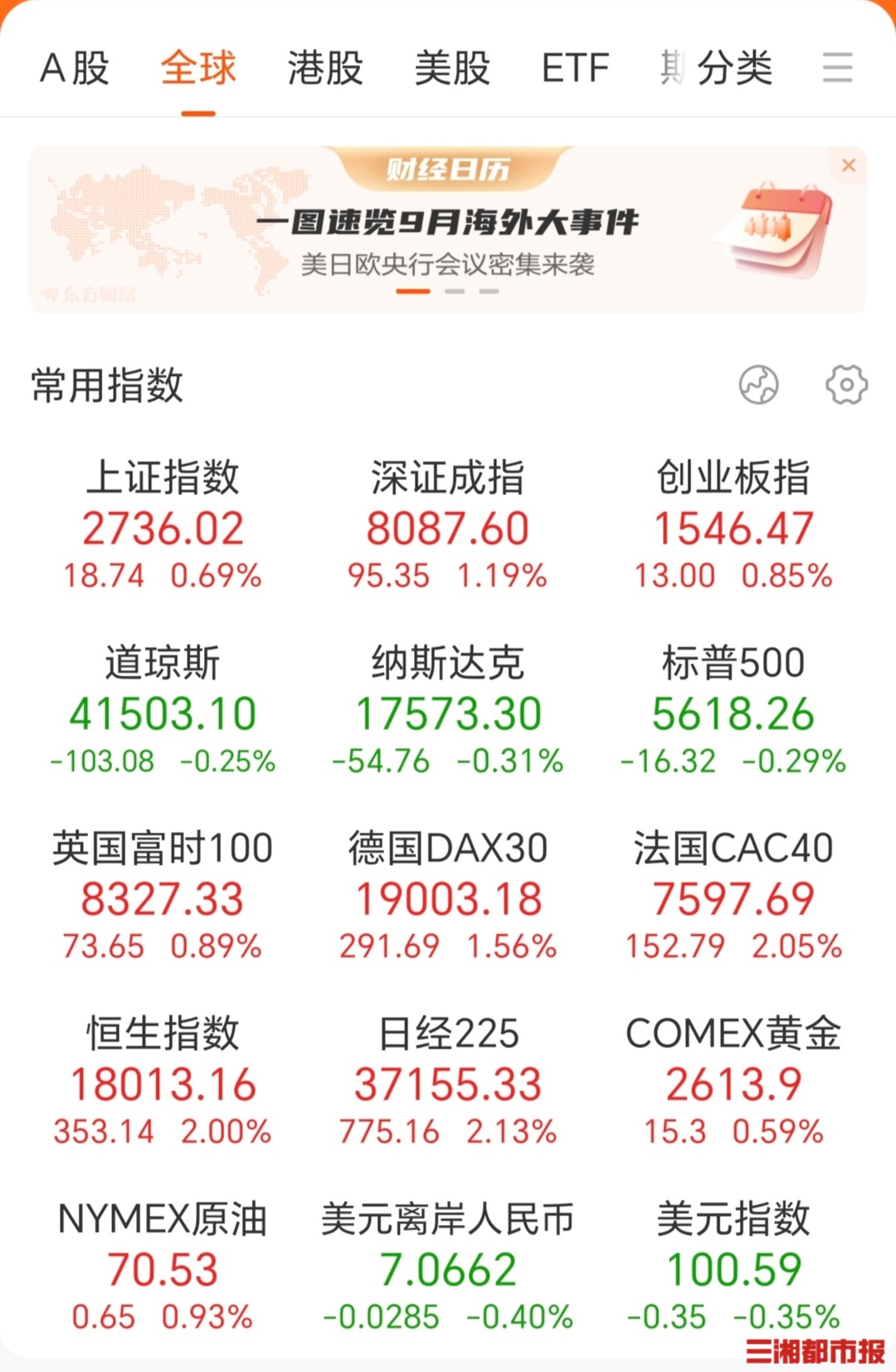Open the 常用指数 settings gear
This screenshot has height=1372, width=896.
coord(846,385)
